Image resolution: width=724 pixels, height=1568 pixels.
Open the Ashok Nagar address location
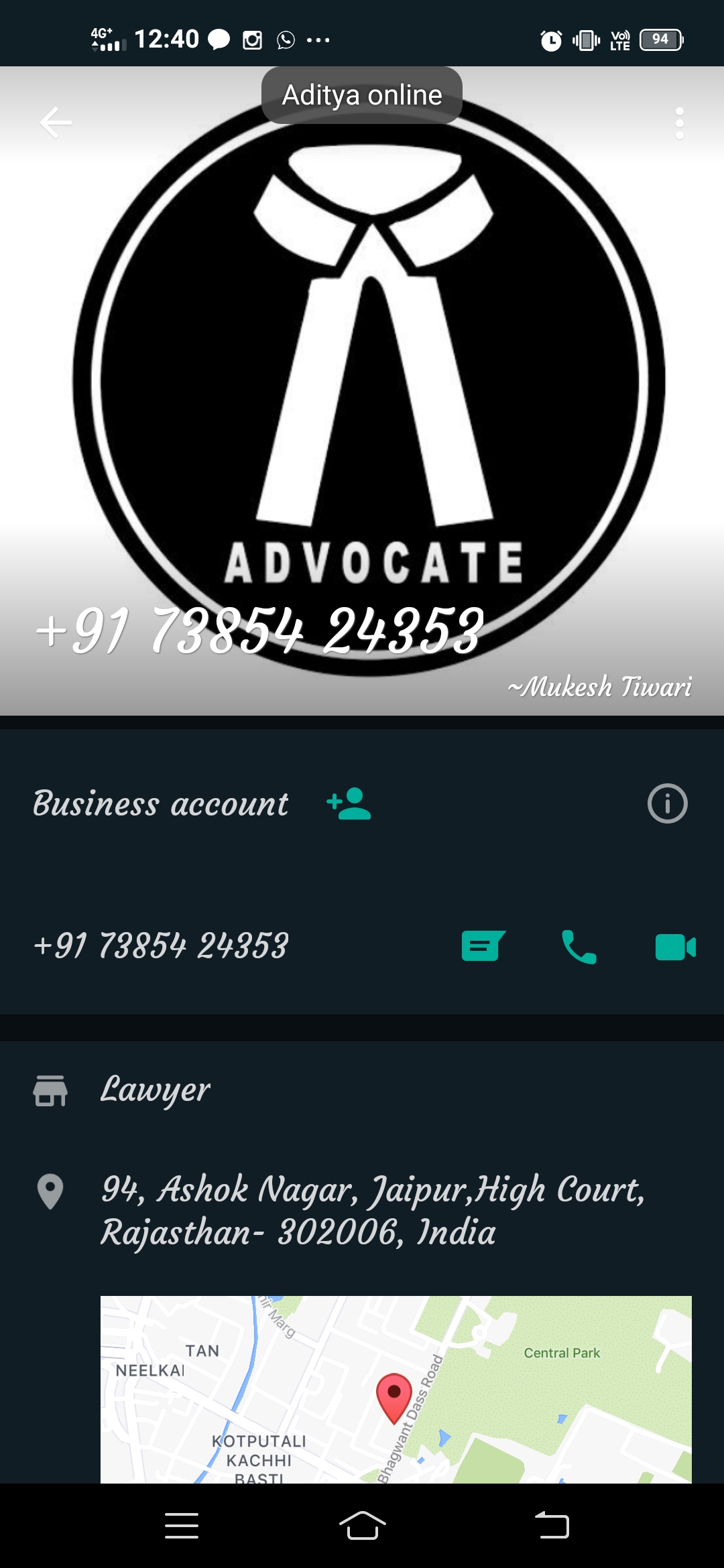(372, 1210)
